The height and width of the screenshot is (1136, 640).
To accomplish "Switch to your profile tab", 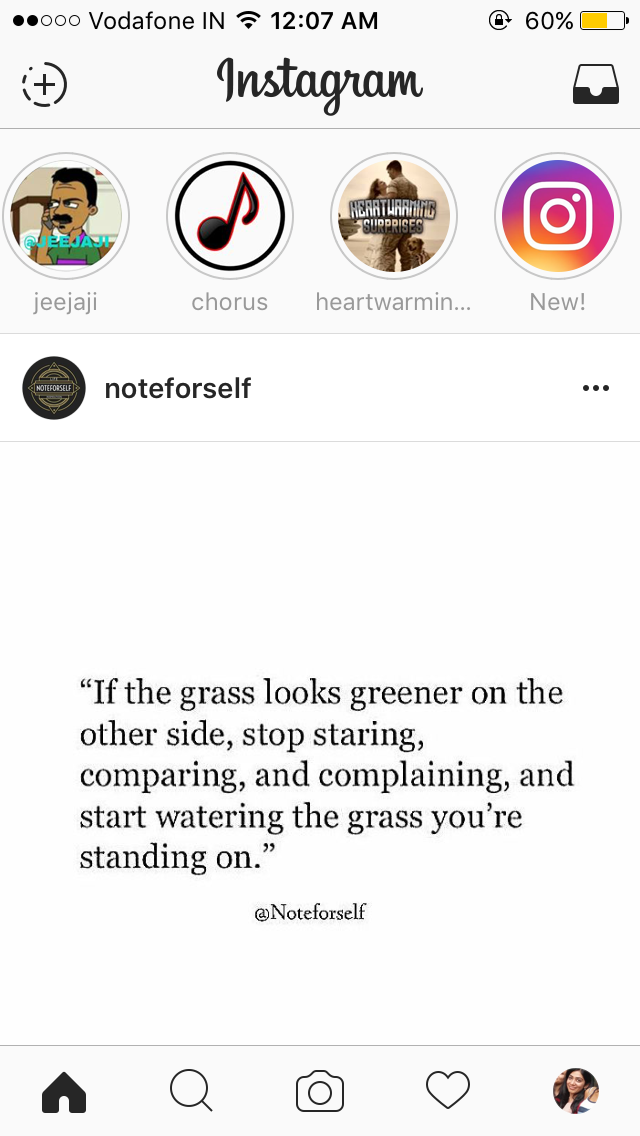I will (576, 1091).
